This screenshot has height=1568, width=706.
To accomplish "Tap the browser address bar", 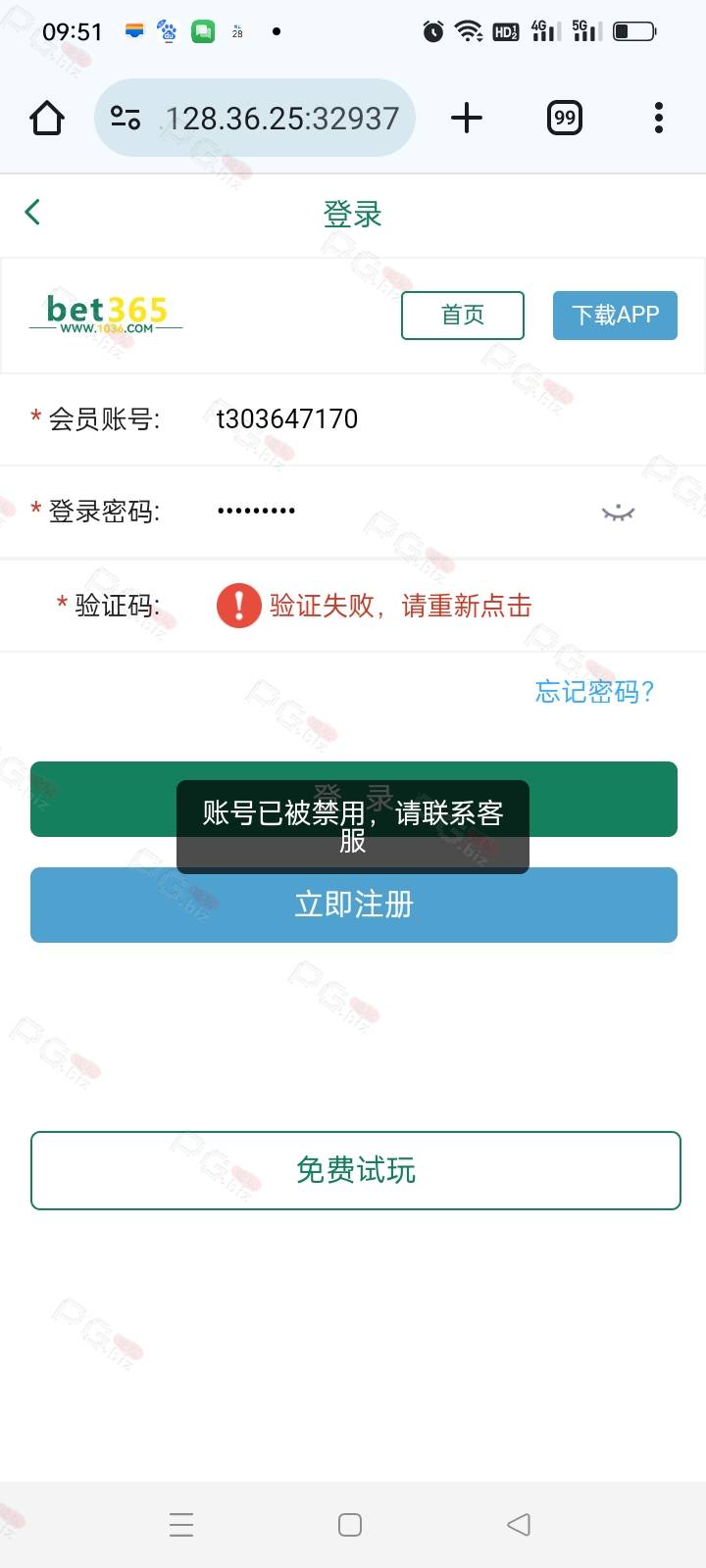I will (255, 119).
